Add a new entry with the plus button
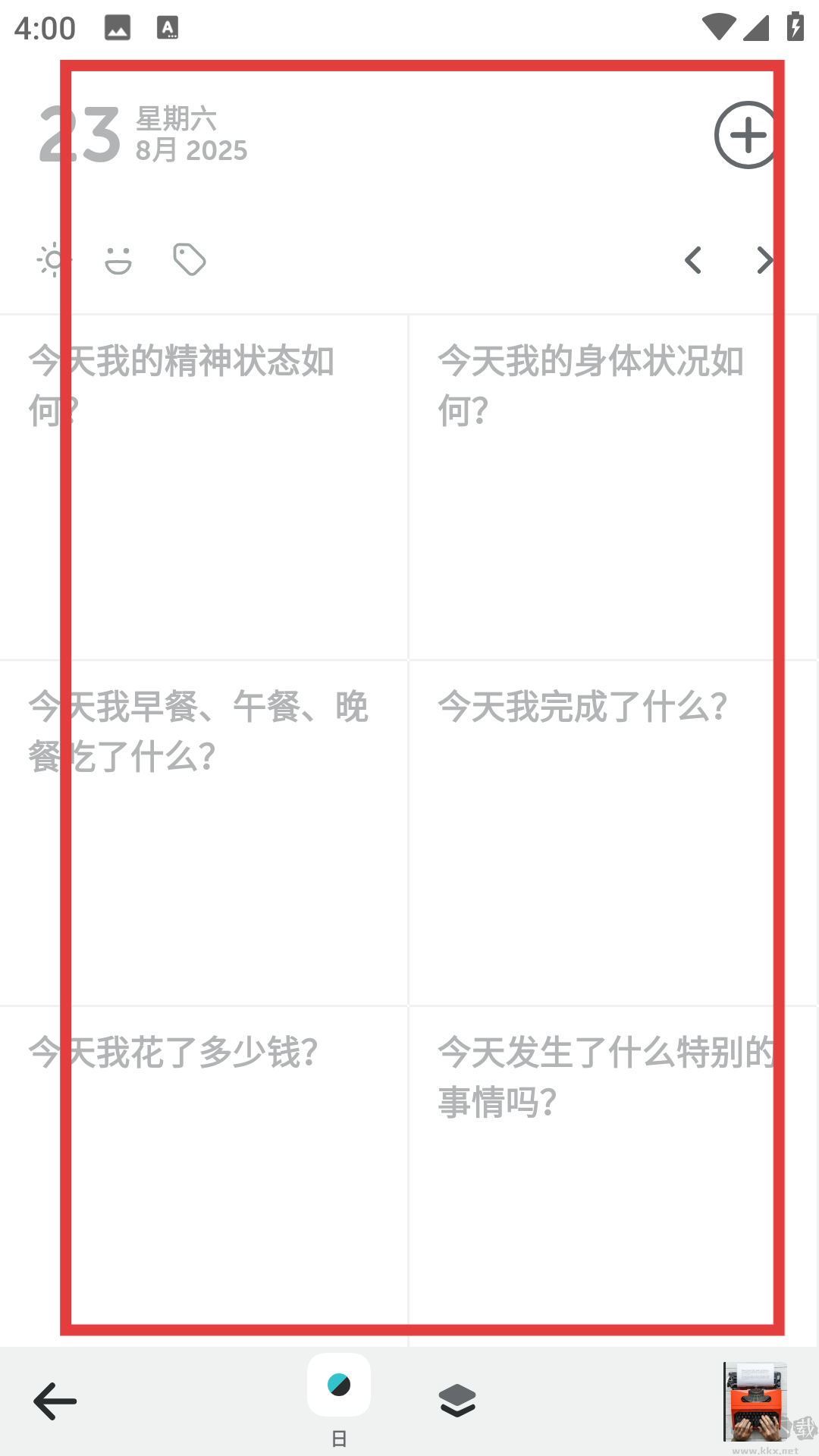 click(747, 135)
